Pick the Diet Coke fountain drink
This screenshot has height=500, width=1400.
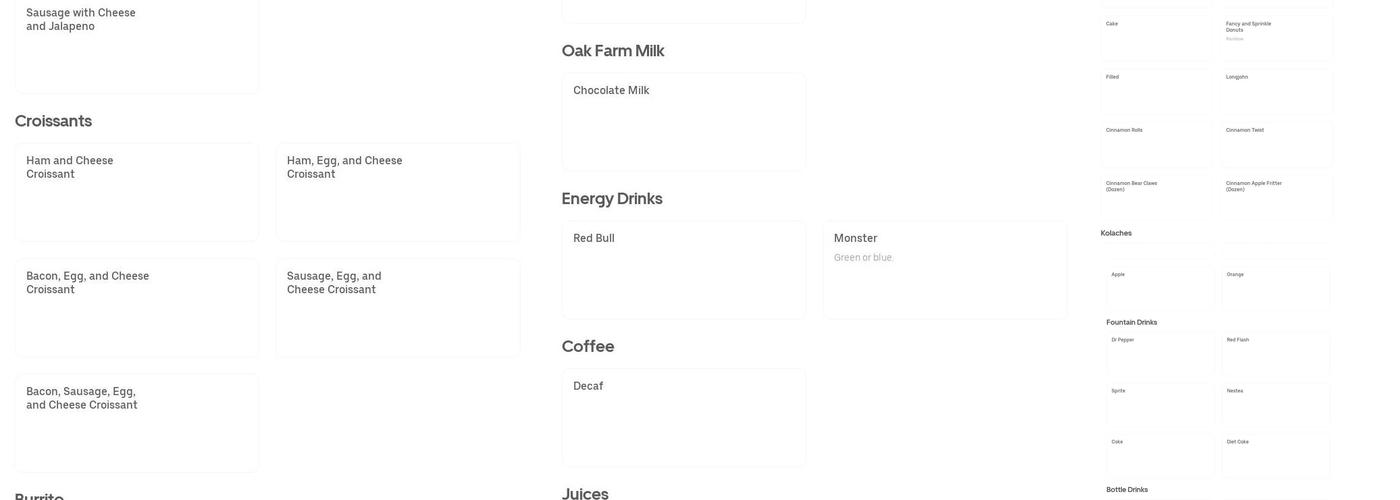coord(1276,455)
